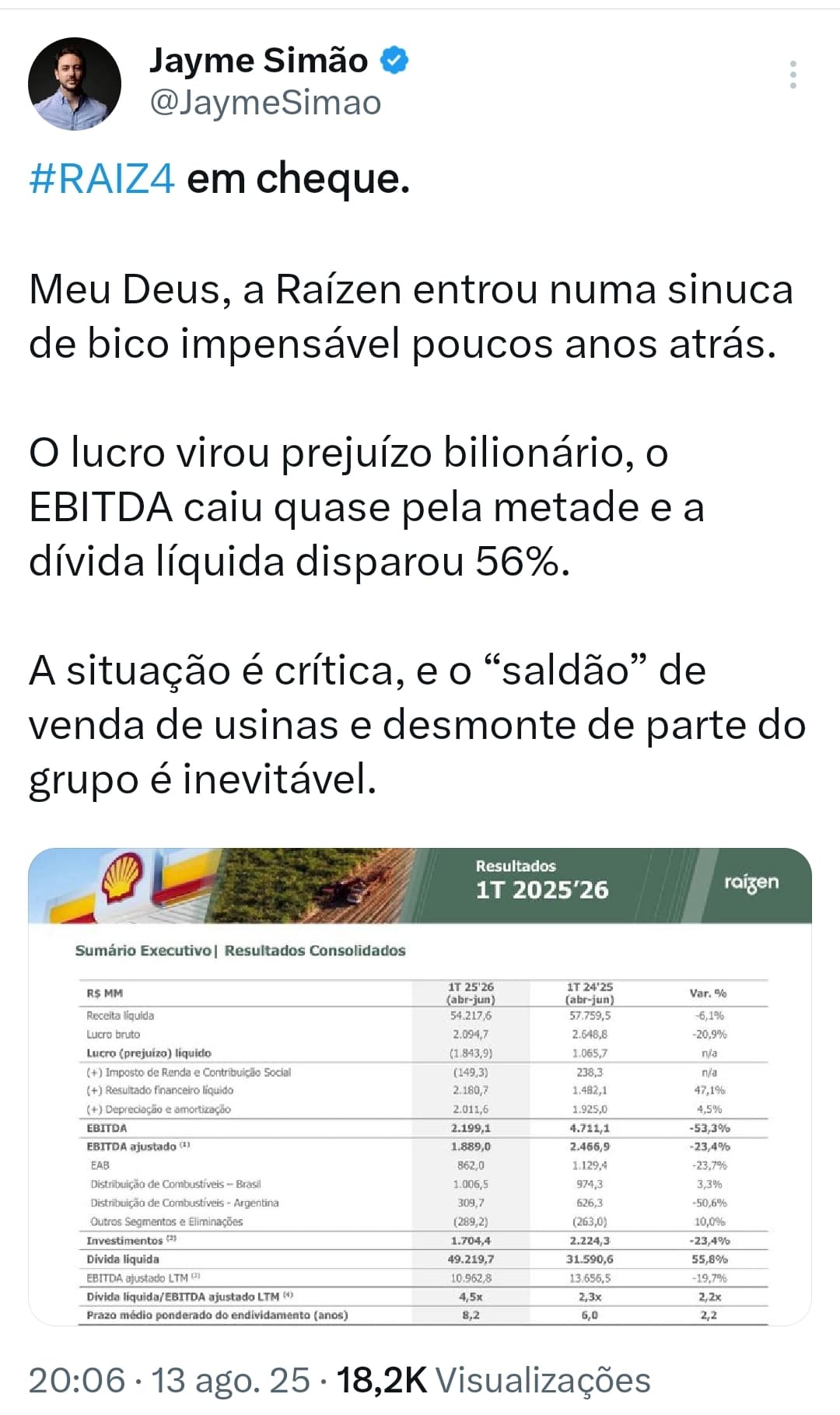Open the @JaymeSimao profile handle
Viewport: 840px width, 1415px height.
(x=265, y=103)
